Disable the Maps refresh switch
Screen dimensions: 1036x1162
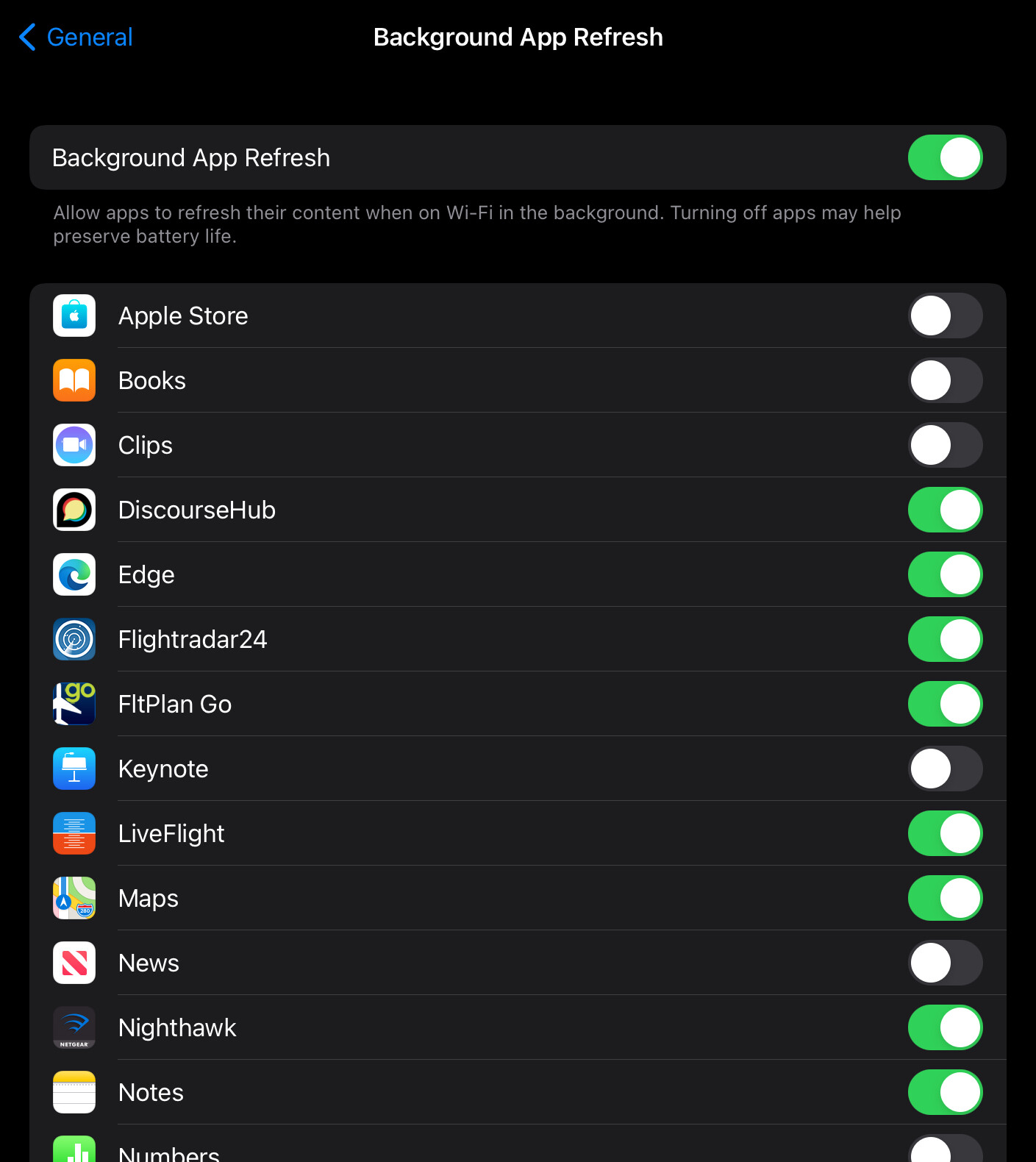coord(945,898)
